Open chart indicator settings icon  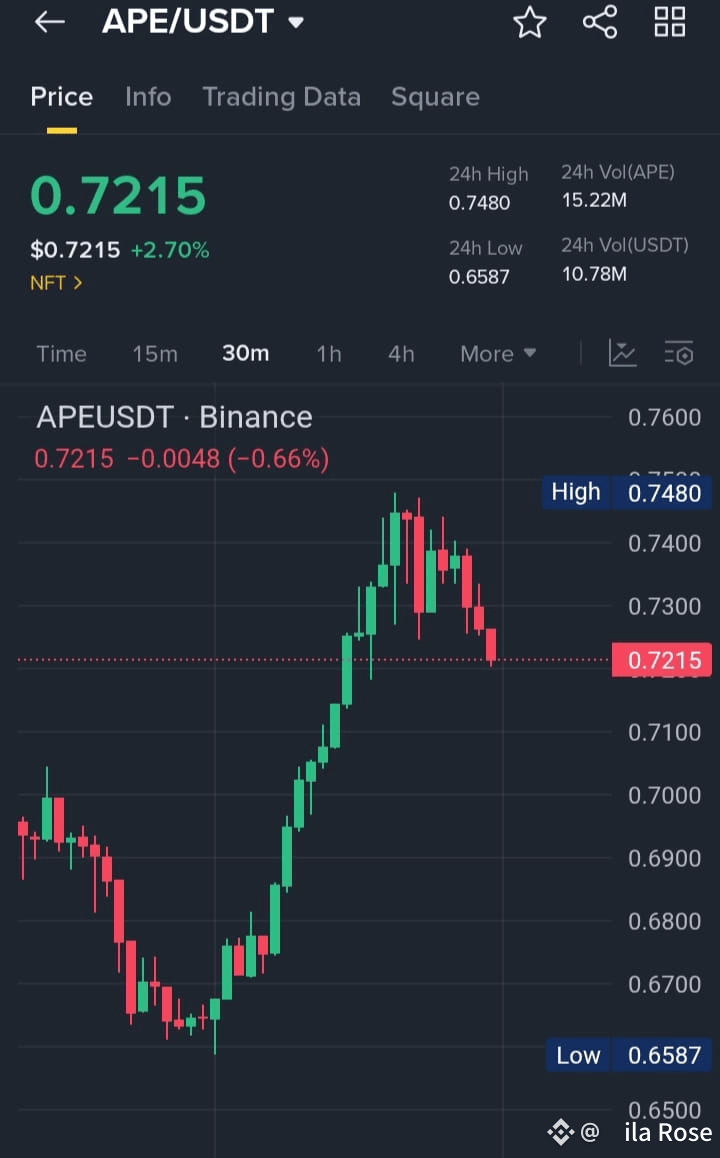pos(678,353)
